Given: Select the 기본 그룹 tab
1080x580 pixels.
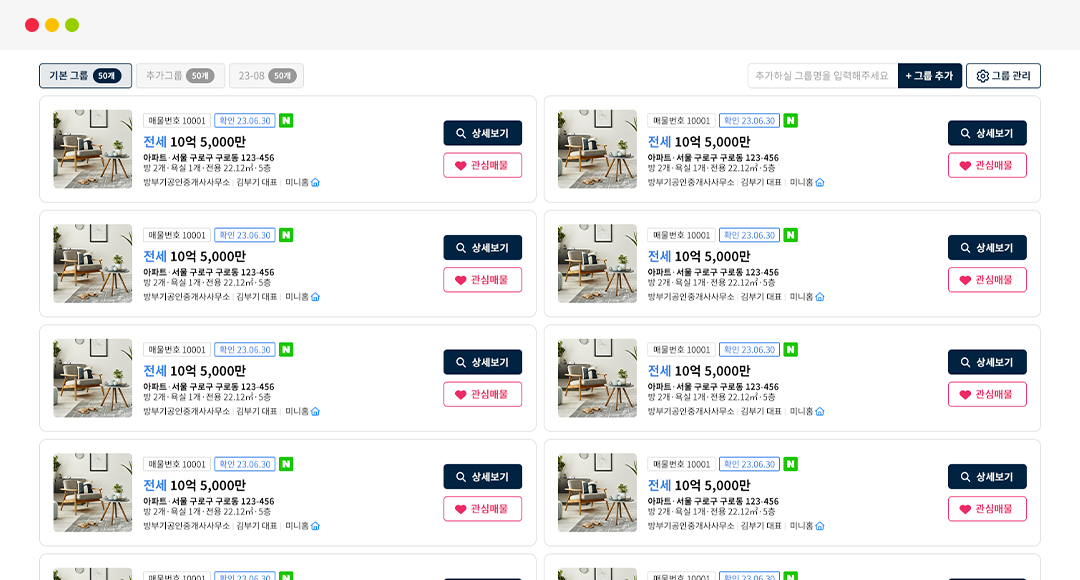Looking at the screenshot, I should [x=85, y=76].
